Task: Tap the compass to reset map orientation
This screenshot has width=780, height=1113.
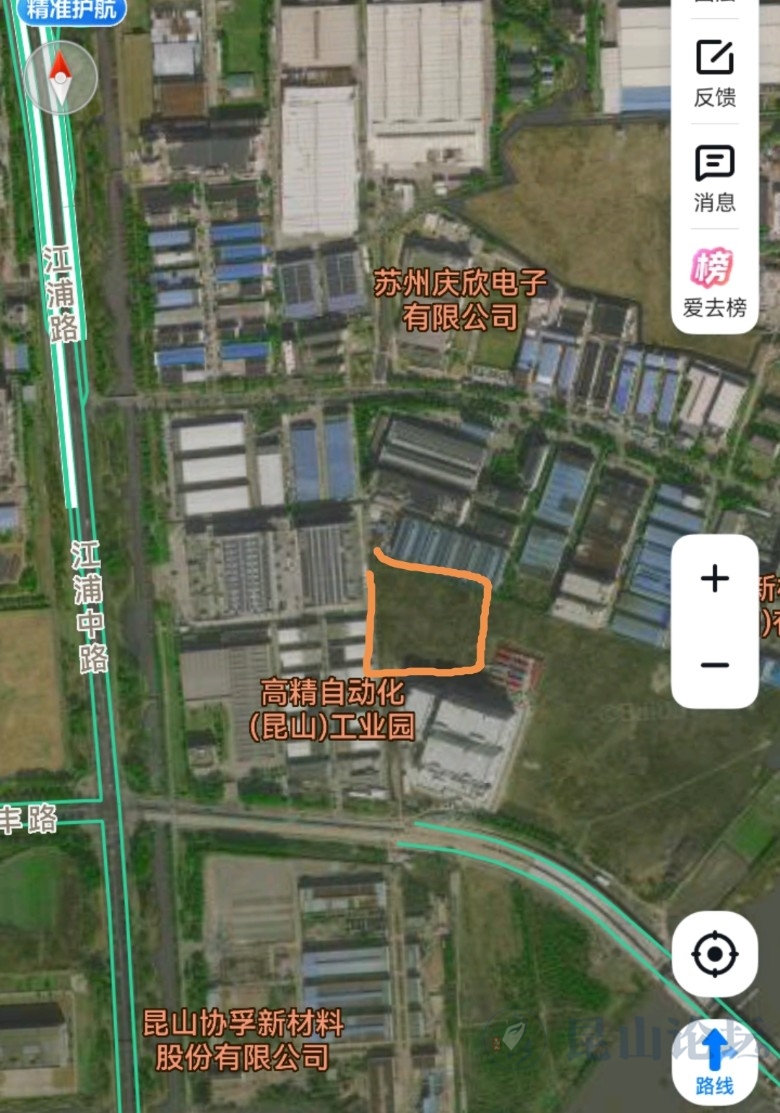Action: pyautogui.click(x=60, y=79)
